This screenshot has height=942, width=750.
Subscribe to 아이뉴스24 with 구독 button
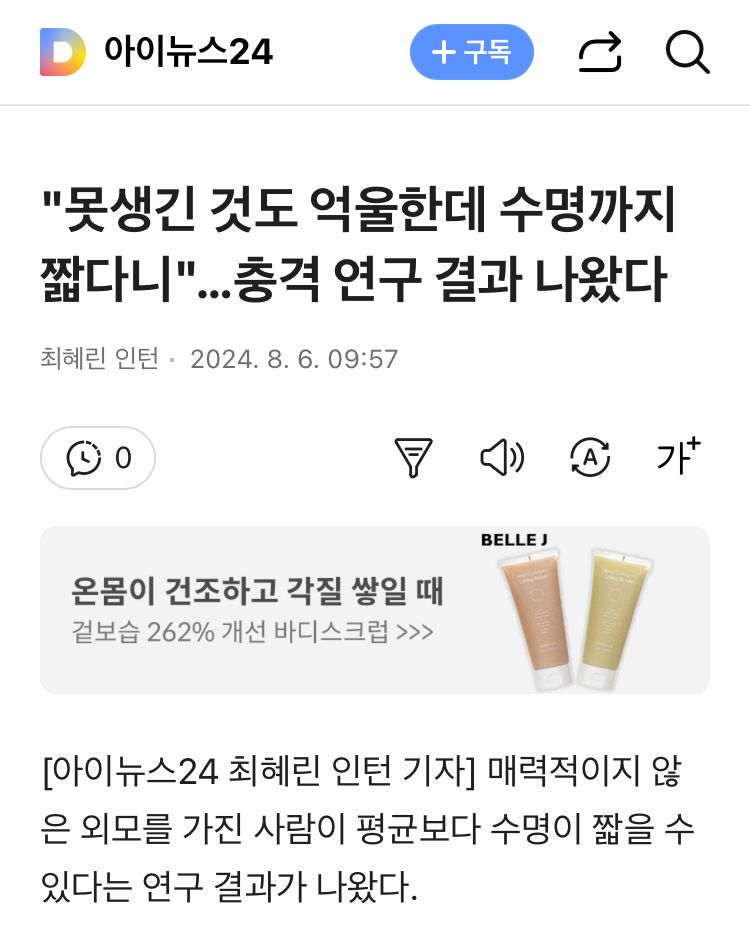pos(471,52)
